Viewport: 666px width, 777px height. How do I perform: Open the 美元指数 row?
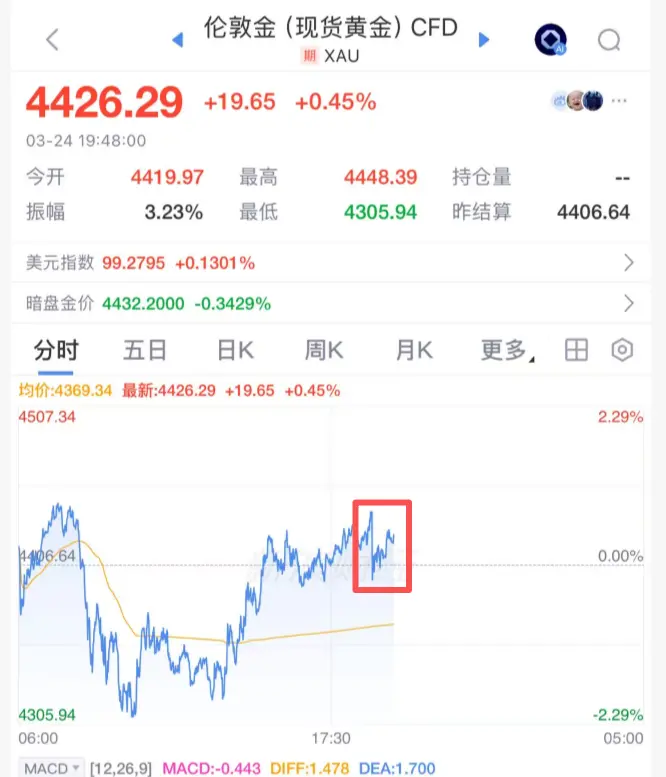tap(332, 263)
